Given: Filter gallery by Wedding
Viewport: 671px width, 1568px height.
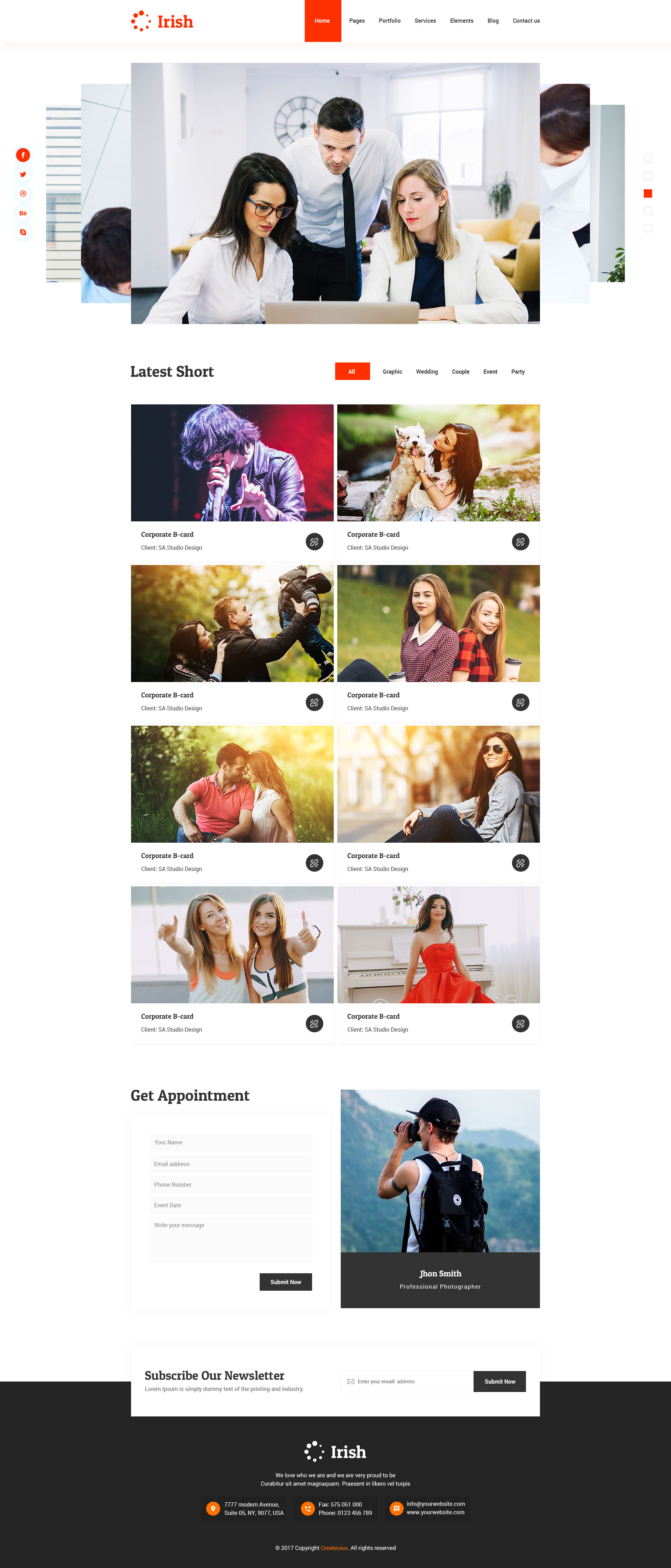Looking at the screenshot, I should [426, 372].
